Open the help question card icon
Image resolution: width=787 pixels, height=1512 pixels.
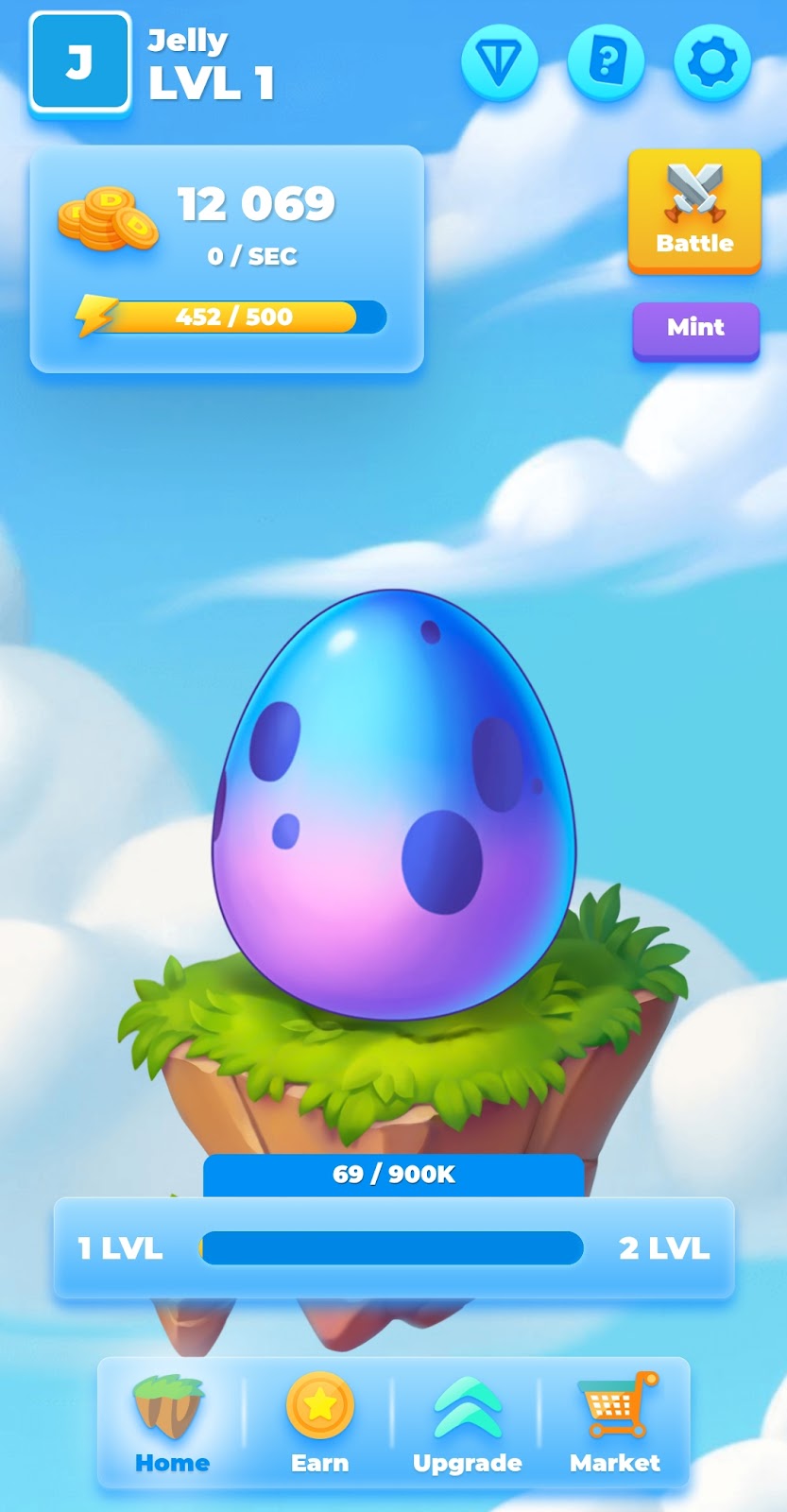[x=606, y=62]
